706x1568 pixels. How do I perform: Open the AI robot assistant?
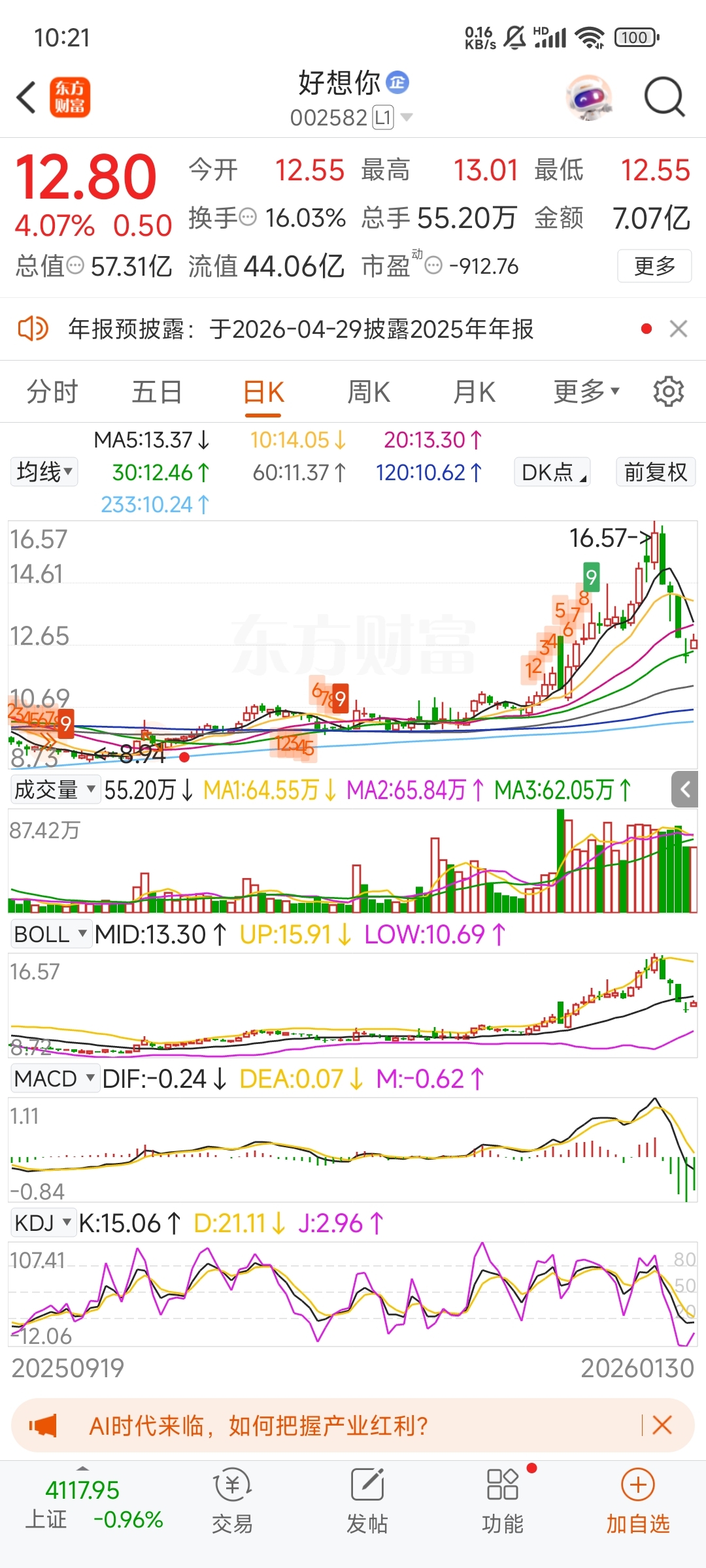click(589, 98)
